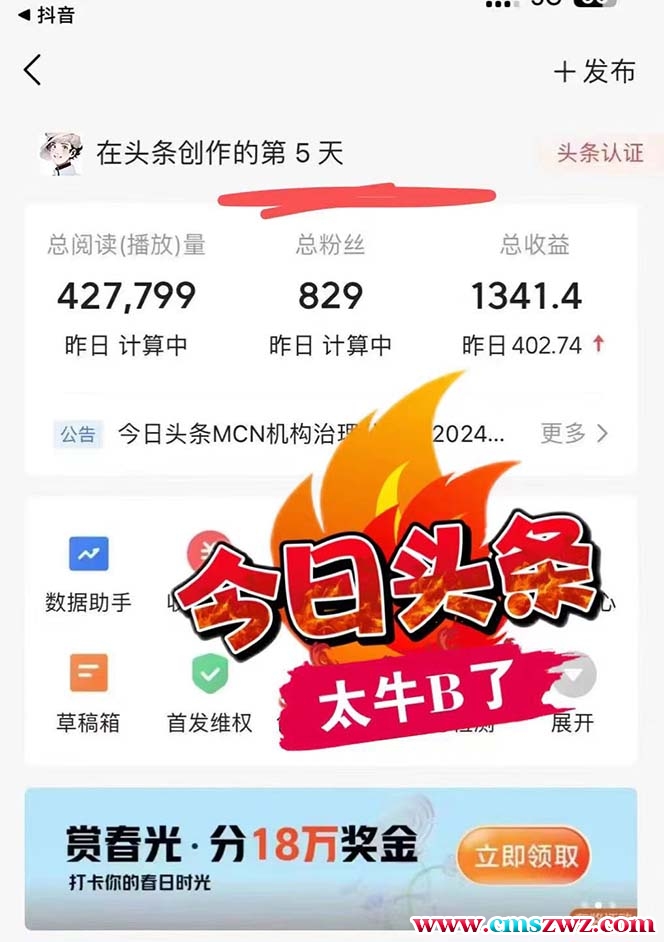Image resolution: width=664 pixels, height=942 pixels.
Task: Open the 草稿箱 drafts box
Action: (88, 692)
